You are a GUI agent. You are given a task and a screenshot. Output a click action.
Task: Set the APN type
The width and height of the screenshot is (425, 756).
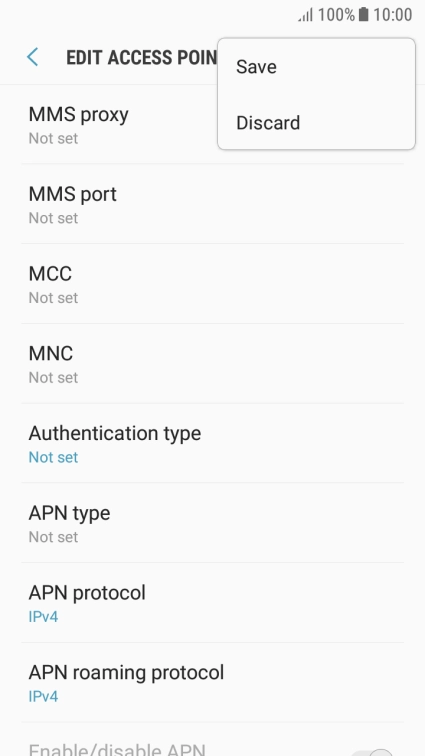pyautogui.click(x=212, y=523)
